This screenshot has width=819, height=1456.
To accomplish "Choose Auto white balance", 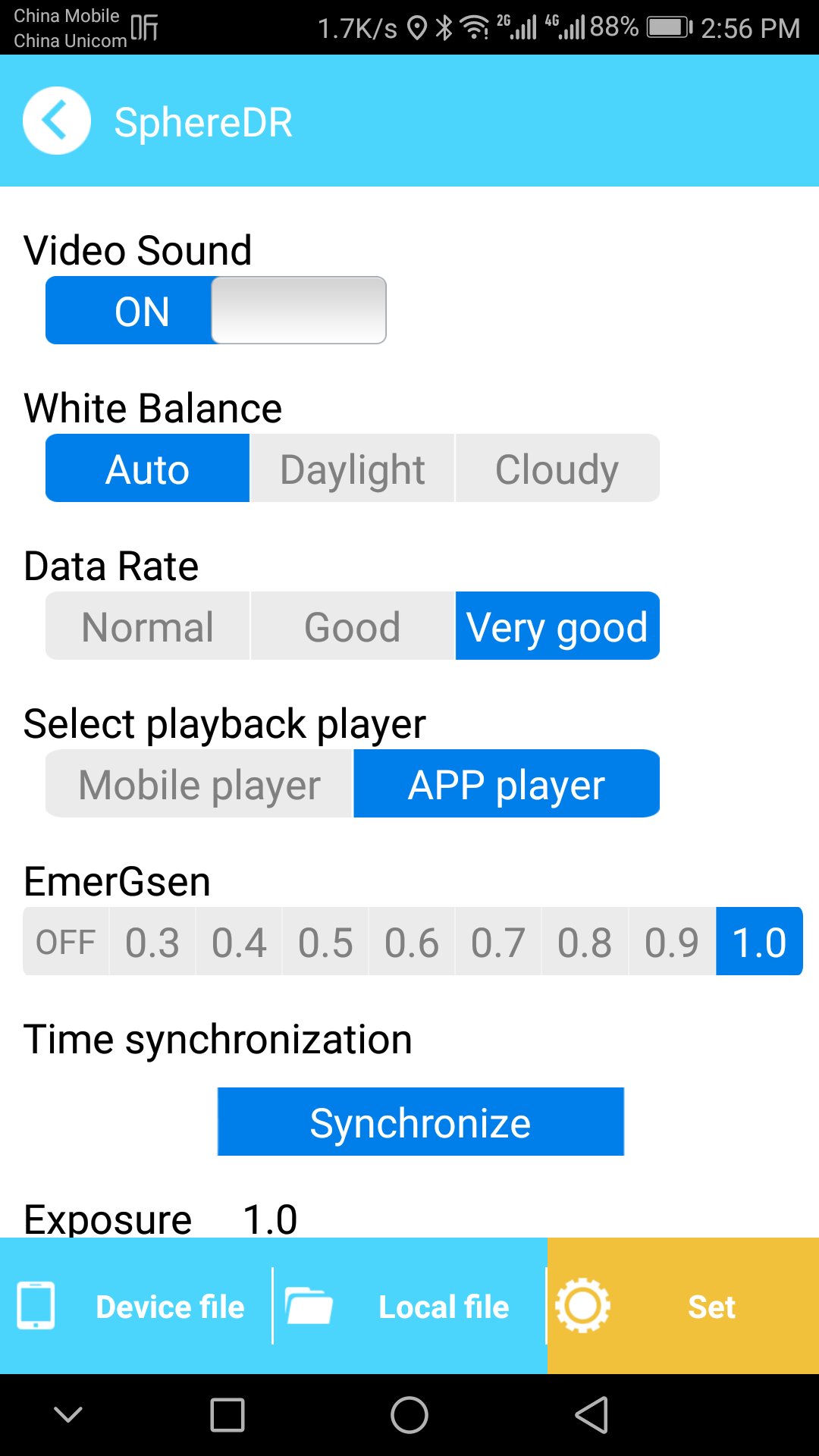I will pyautogui.click(x=148, y=469).
